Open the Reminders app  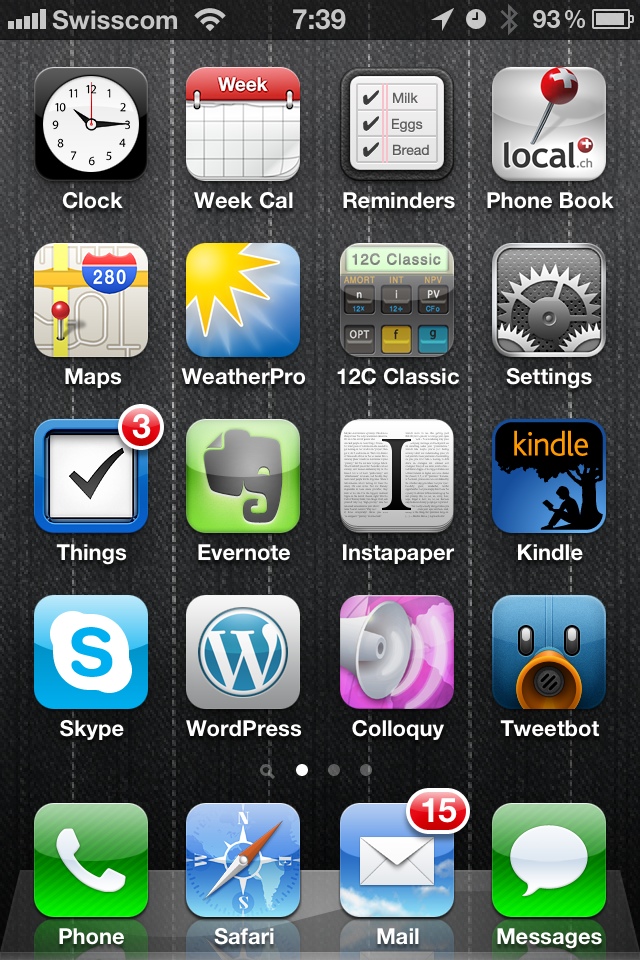point(397,124)
